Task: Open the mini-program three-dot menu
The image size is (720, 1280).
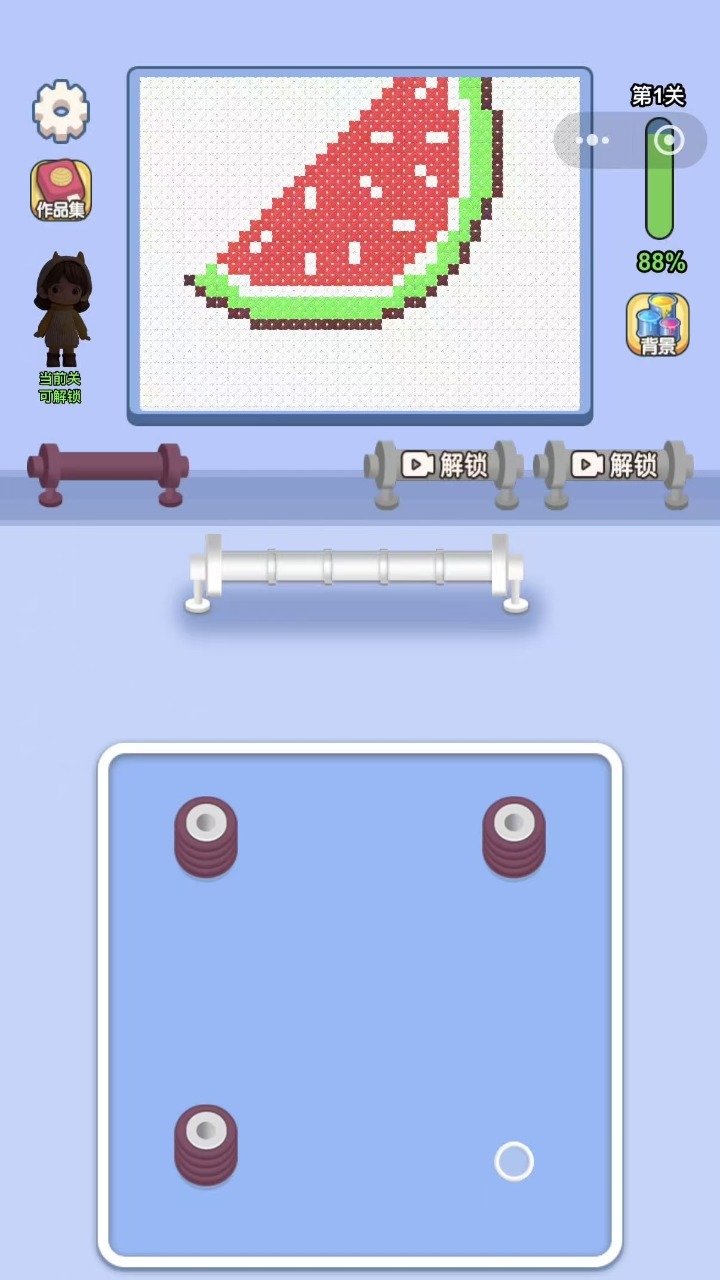Action: tap(593, 140)
